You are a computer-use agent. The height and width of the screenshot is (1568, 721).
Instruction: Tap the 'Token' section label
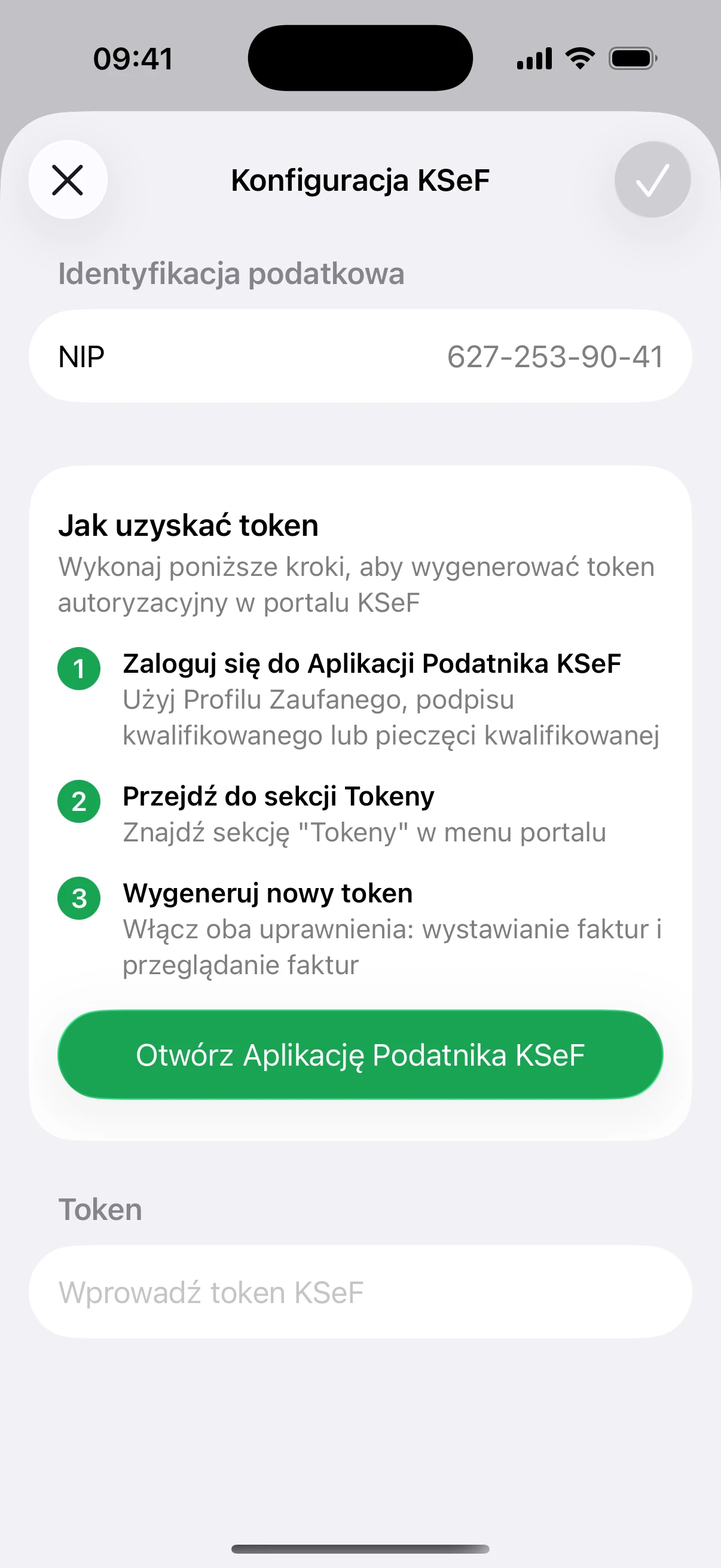100,1209
